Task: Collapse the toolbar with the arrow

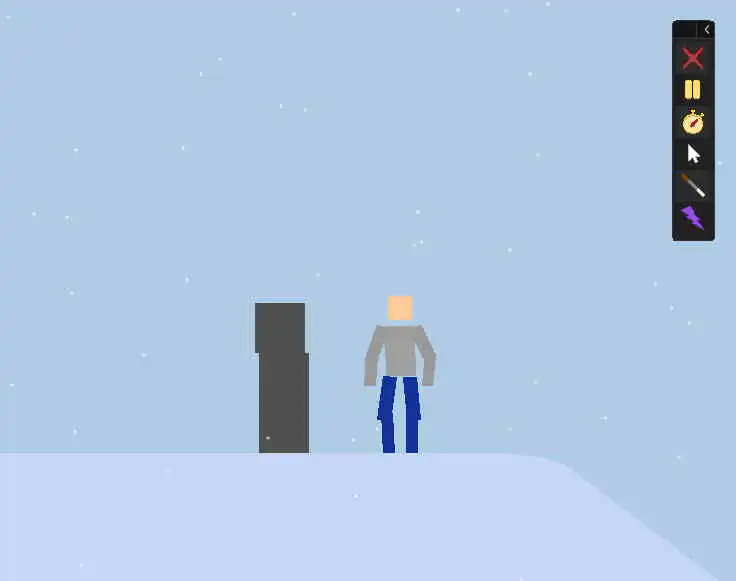Action: click(706, 30)
